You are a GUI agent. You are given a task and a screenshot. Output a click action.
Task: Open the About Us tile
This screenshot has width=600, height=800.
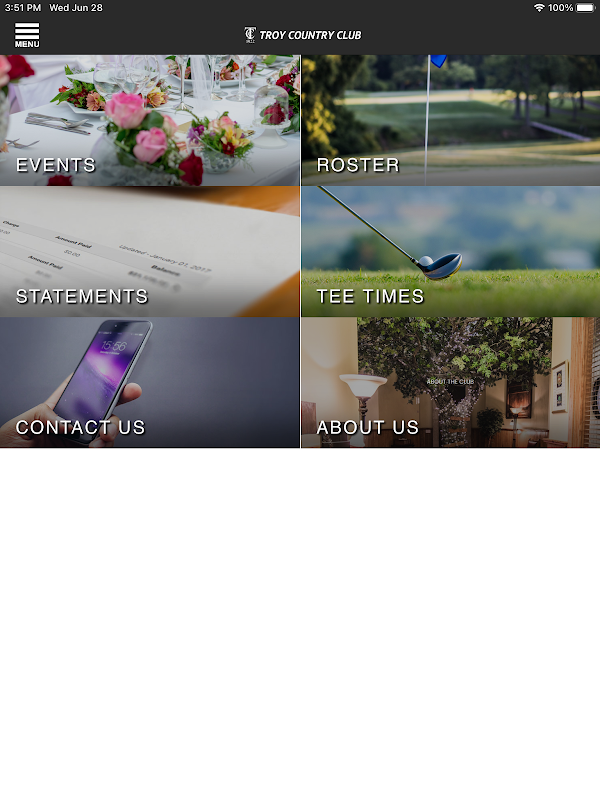point(451,383)
